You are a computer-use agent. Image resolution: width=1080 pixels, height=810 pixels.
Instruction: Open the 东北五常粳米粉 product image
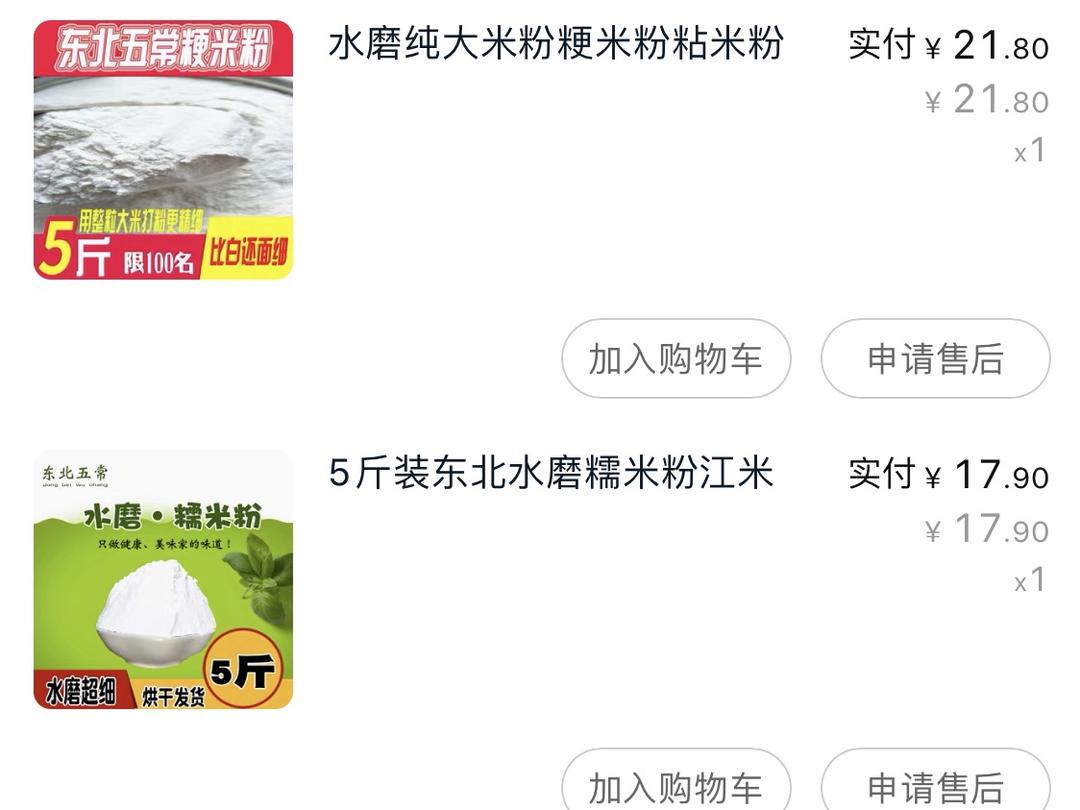163,150
